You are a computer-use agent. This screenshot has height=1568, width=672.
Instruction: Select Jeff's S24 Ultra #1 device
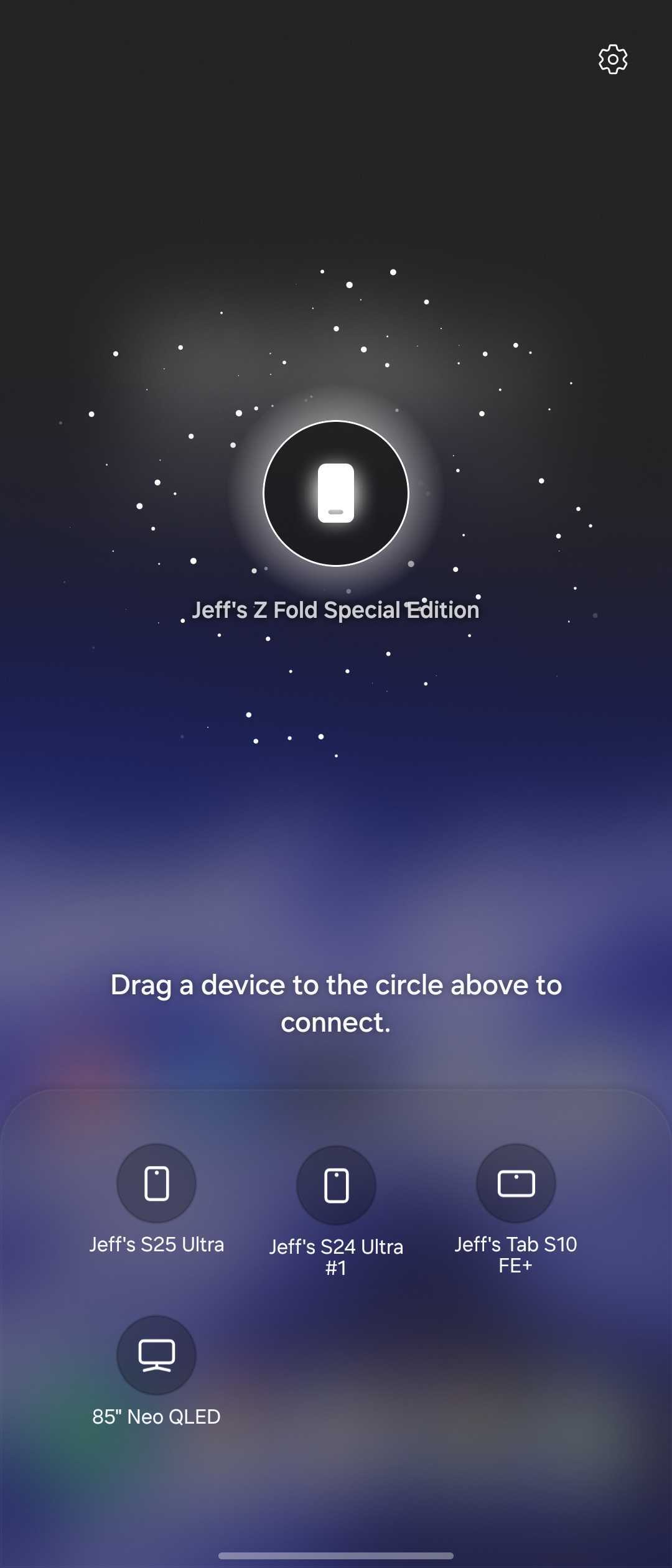(336, 1185)
